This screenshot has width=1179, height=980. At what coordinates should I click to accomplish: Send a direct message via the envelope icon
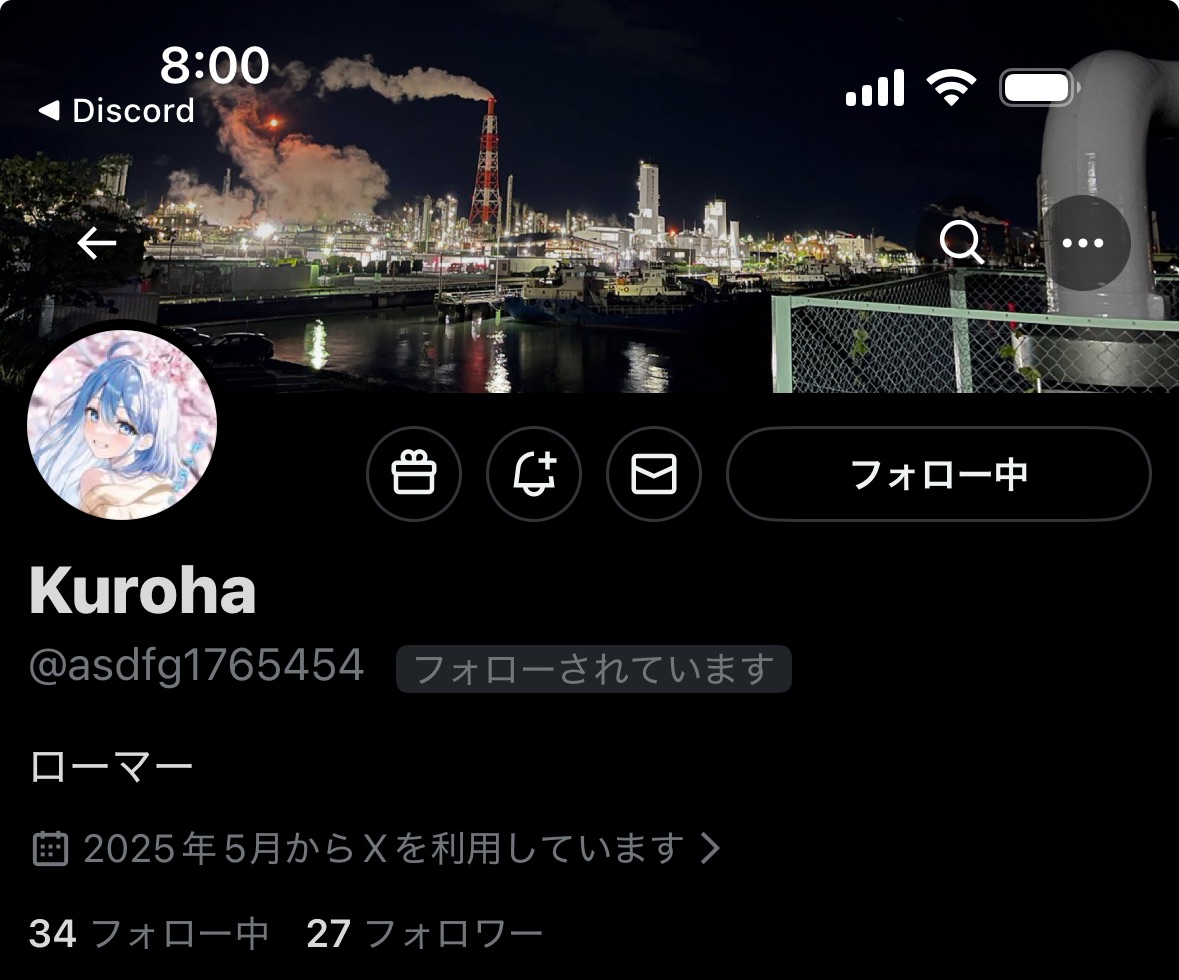[x=654, y=474]
